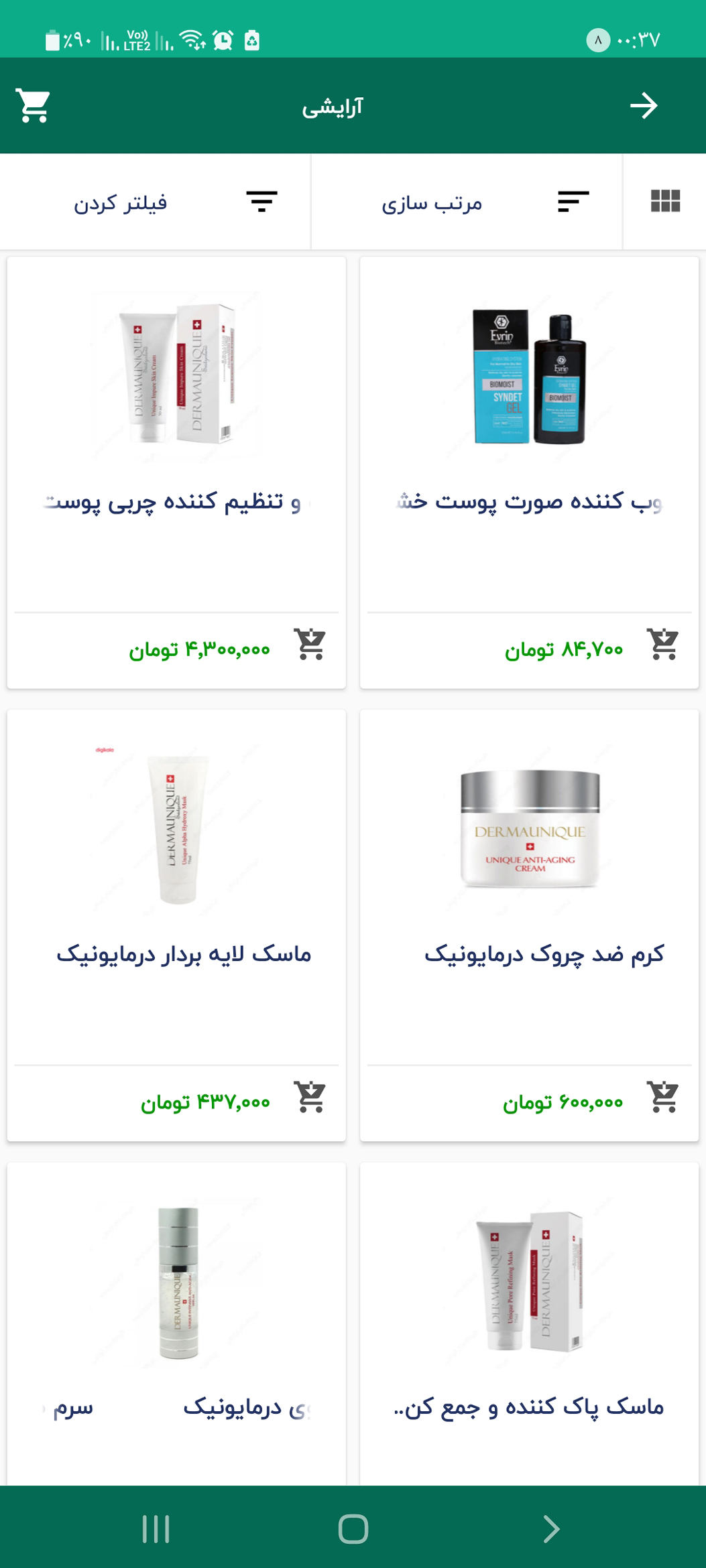Open ماسک لایه بردار درمایونیک product
This screenshot has height=1568, width=706.
coord(176,871)
